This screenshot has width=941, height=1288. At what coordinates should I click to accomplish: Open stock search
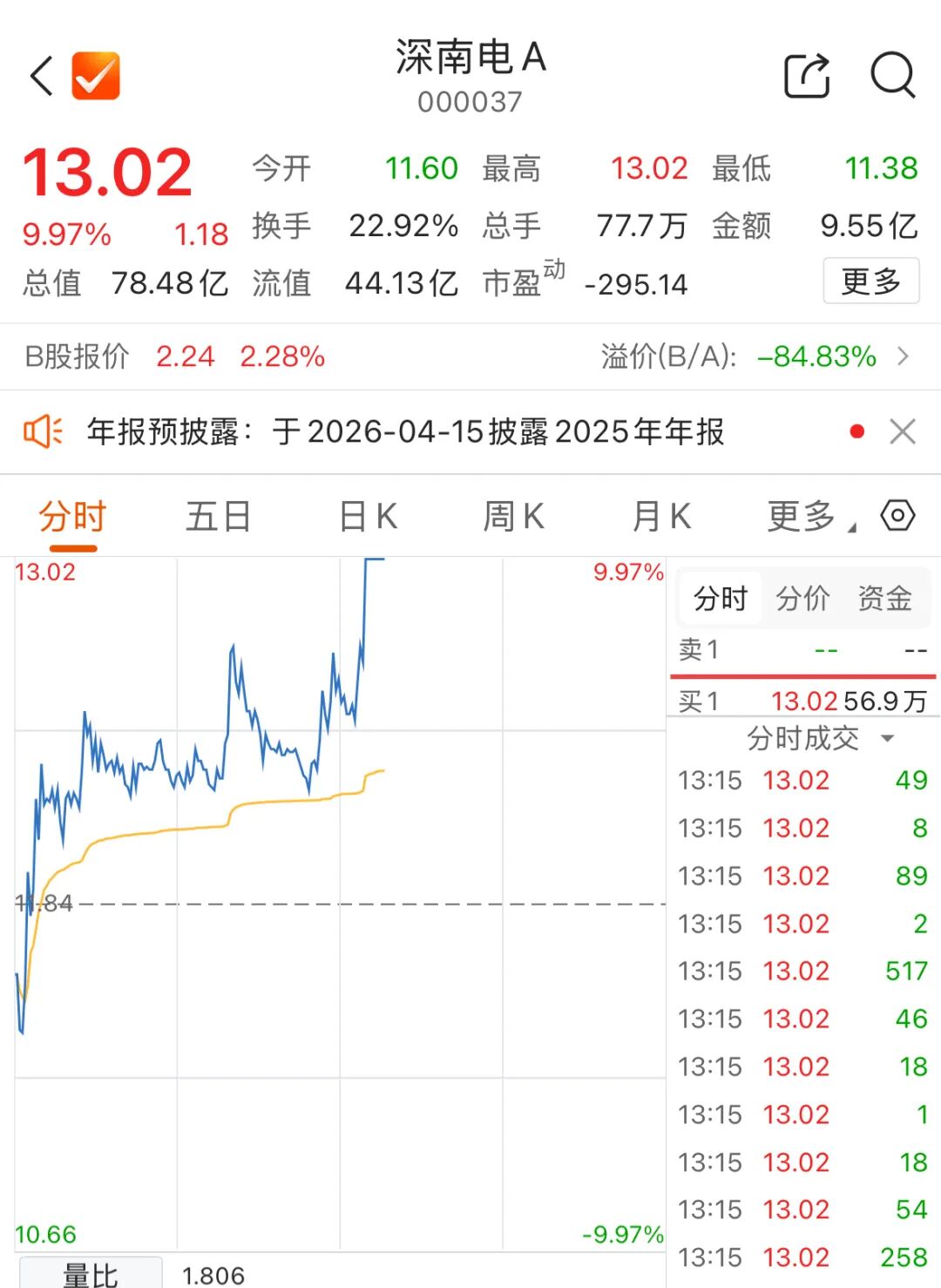click(893, 76)
